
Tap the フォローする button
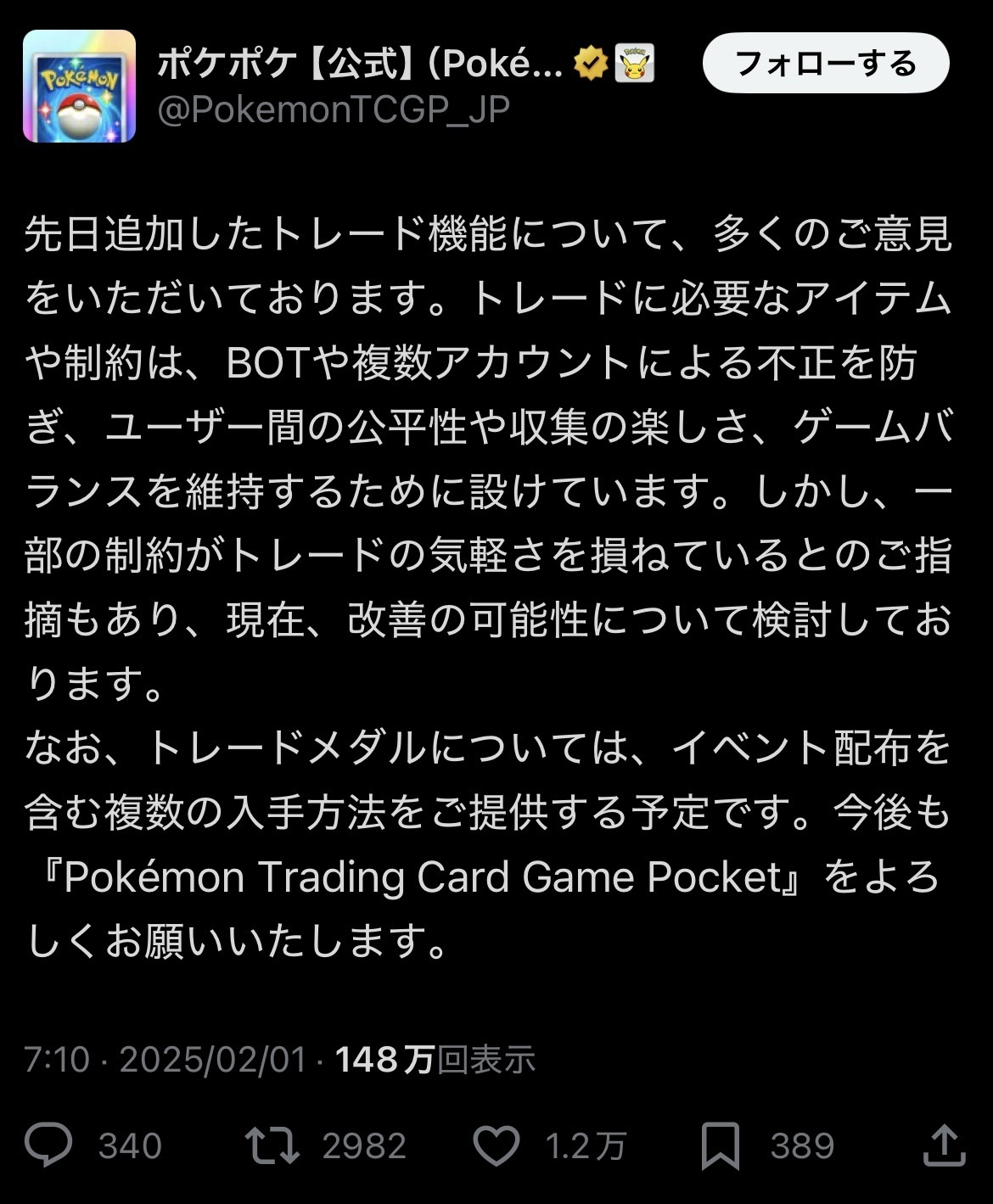coord(825,64)
